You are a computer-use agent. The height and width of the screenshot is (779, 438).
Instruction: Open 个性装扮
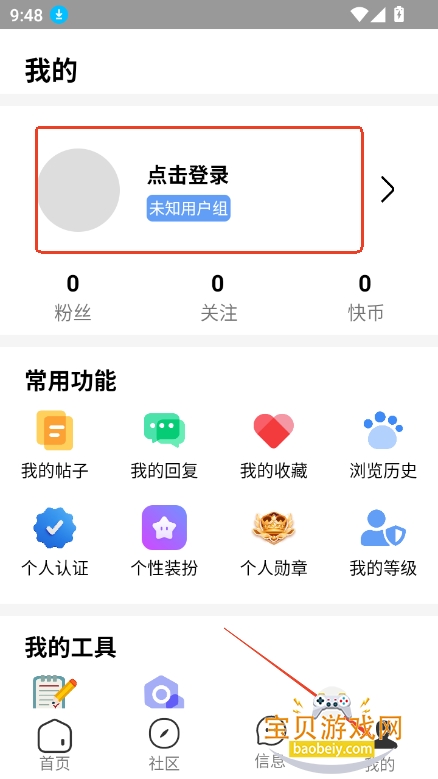pos(164,542)
